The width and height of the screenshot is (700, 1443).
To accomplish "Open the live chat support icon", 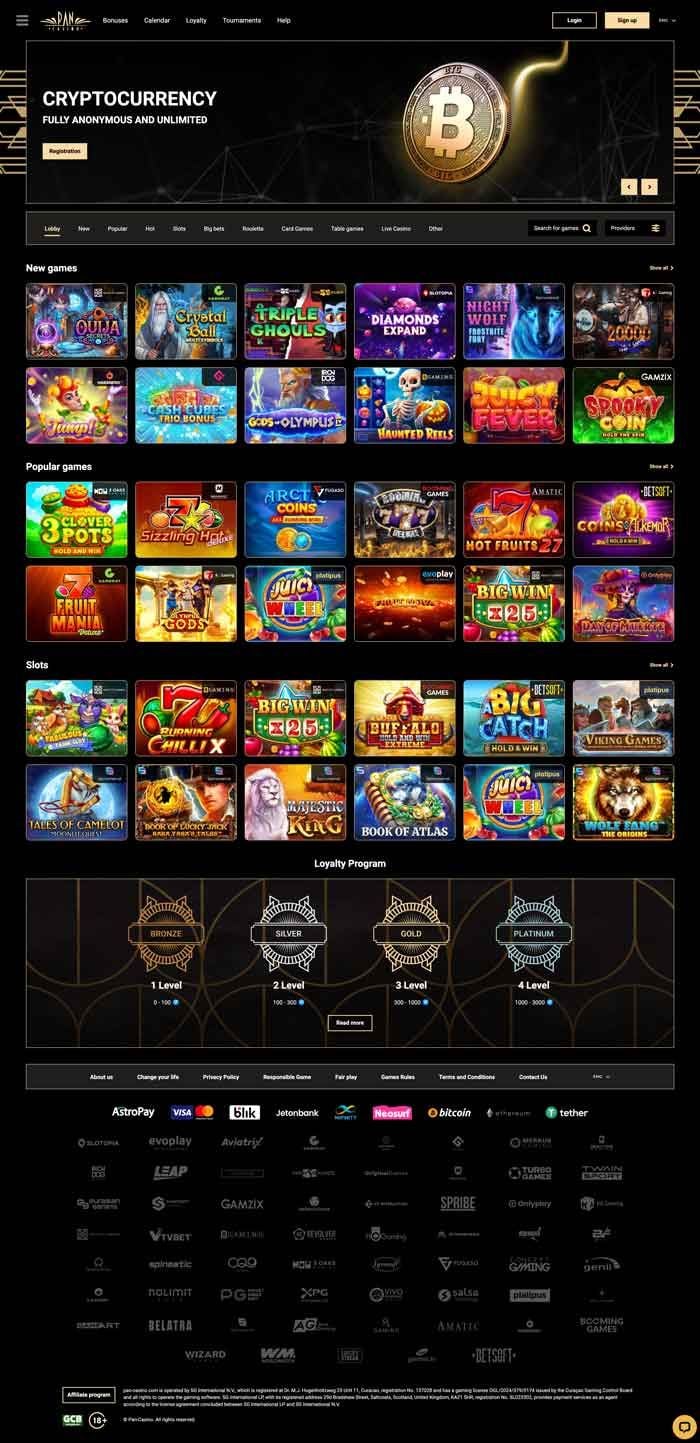I will 683,1425.
